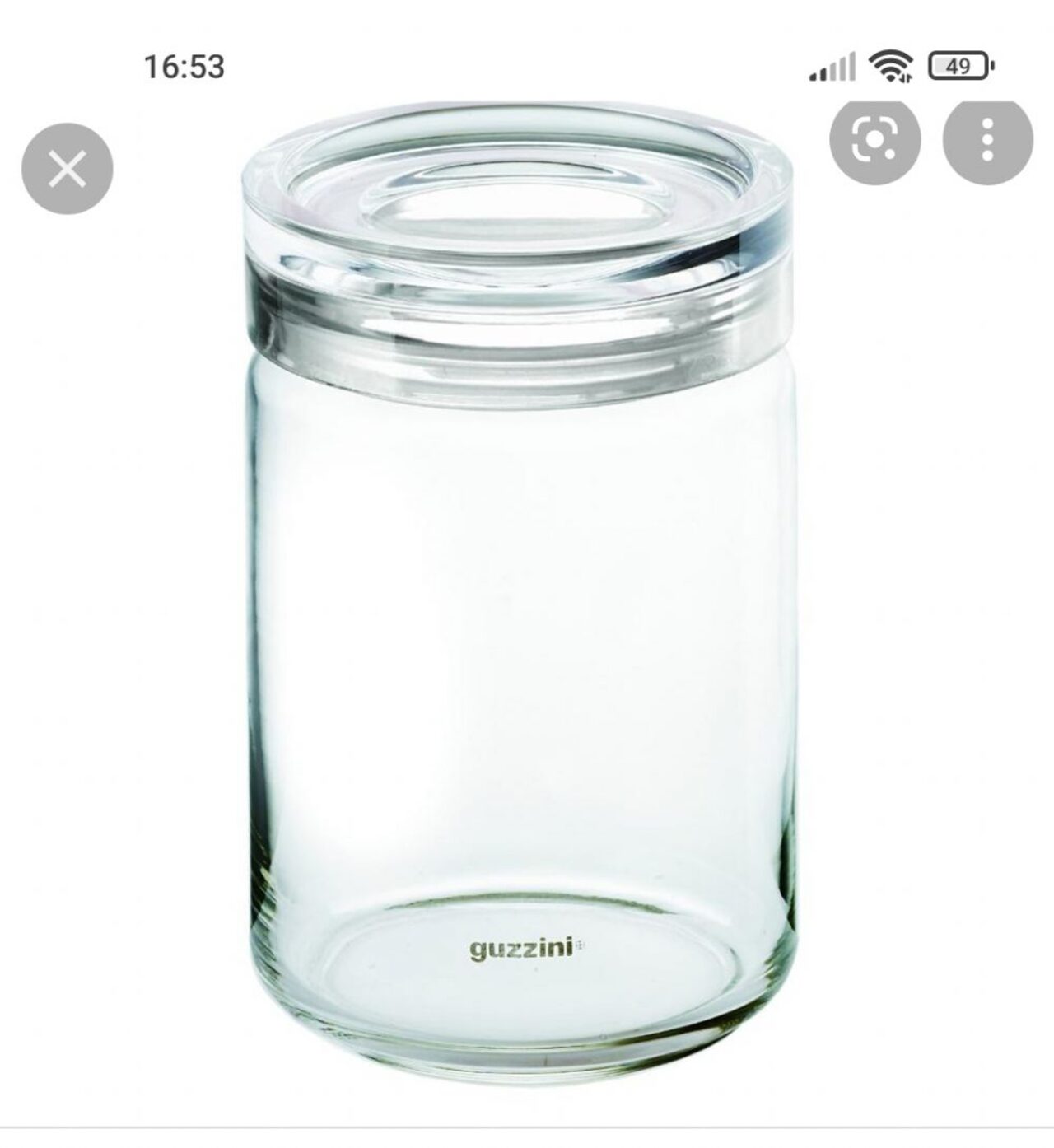Search this image with Lens
This screenshot has width=1054, height=1148.
(874, 141)
